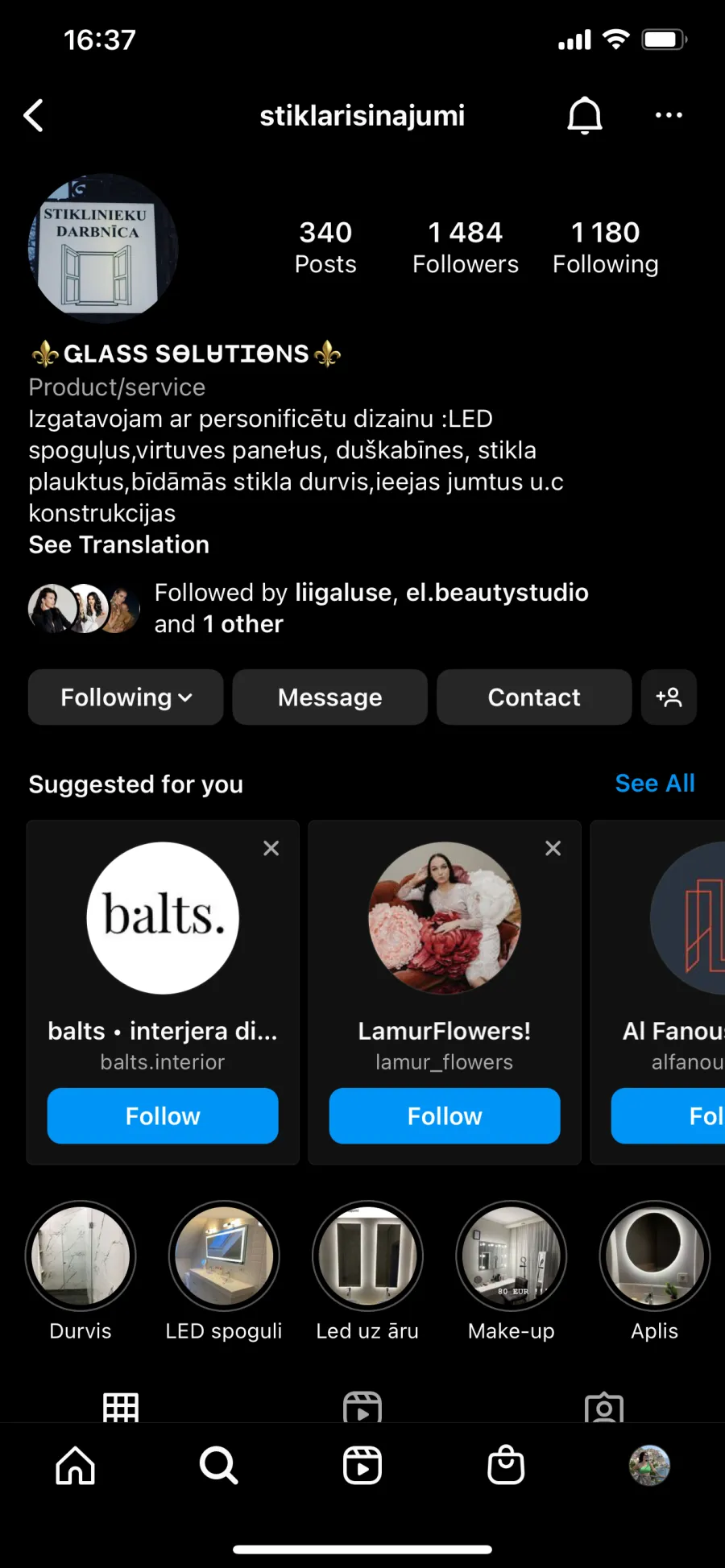
Task: Open the notifications bell for this profile
Action: coord(585,116)
